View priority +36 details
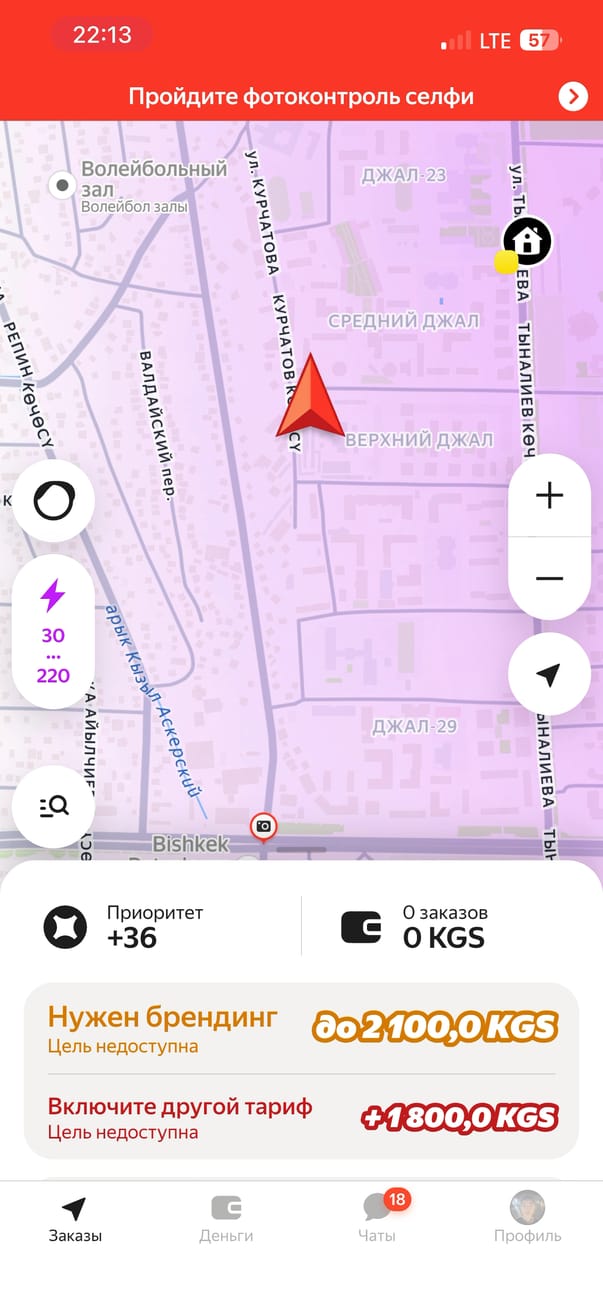The height and width of the screenshot is (1305, 603). tap(150, 926)
